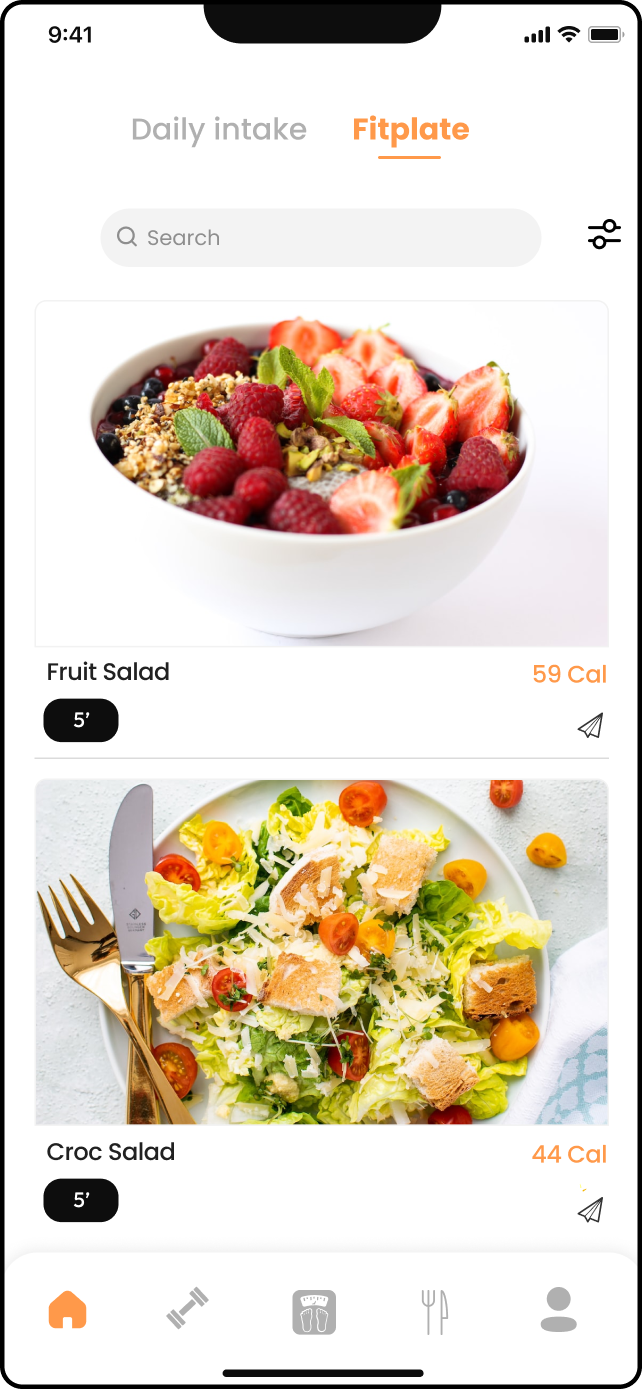Share the Fruit Salad recipe

[x=591, y=726]
